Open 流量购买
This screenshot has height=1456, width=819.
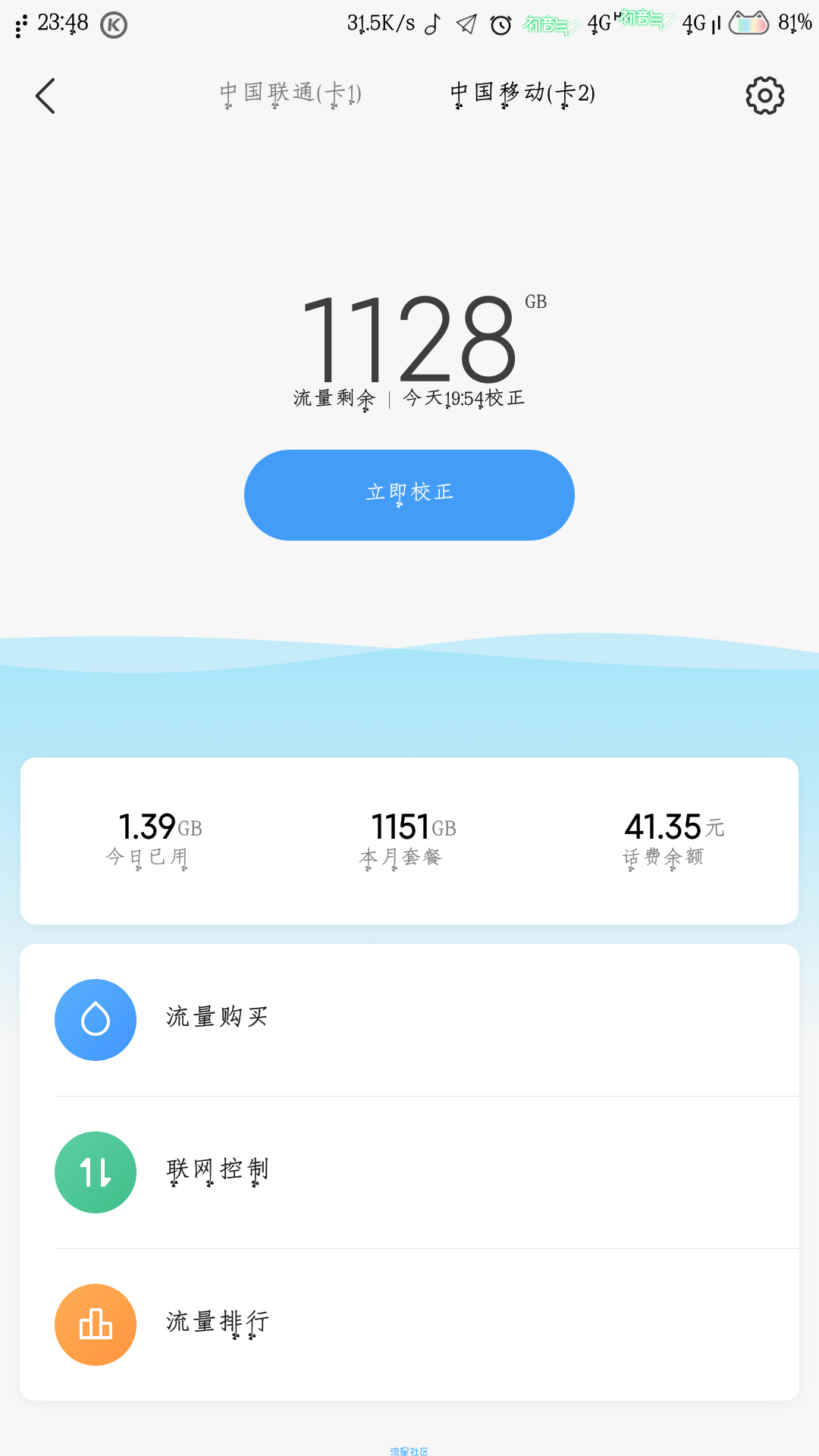point(409,1020)
